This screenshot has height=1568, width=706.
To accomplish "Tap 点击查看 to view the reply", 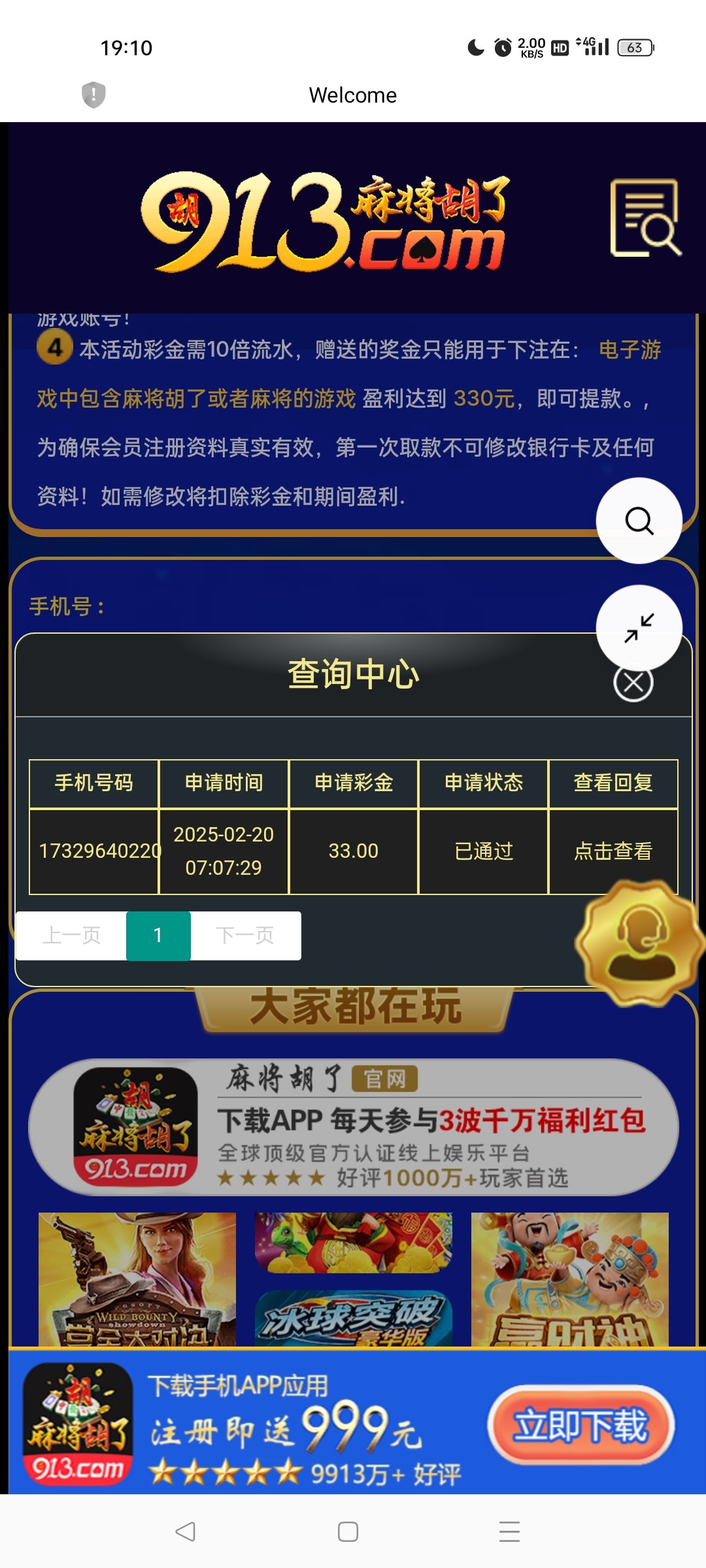I will 613,851.
